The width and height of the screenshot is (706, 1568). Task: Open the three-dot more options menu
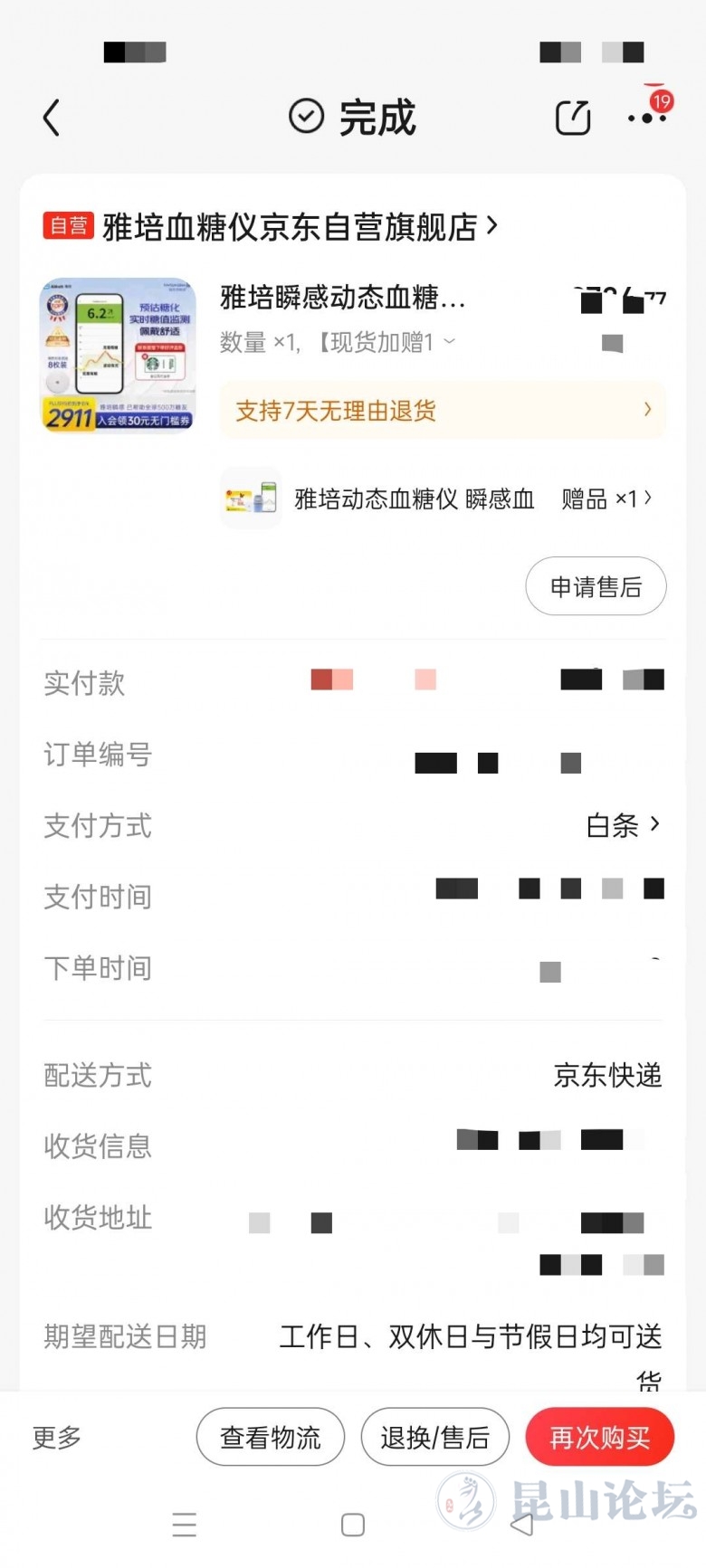(x=646, y=118)
